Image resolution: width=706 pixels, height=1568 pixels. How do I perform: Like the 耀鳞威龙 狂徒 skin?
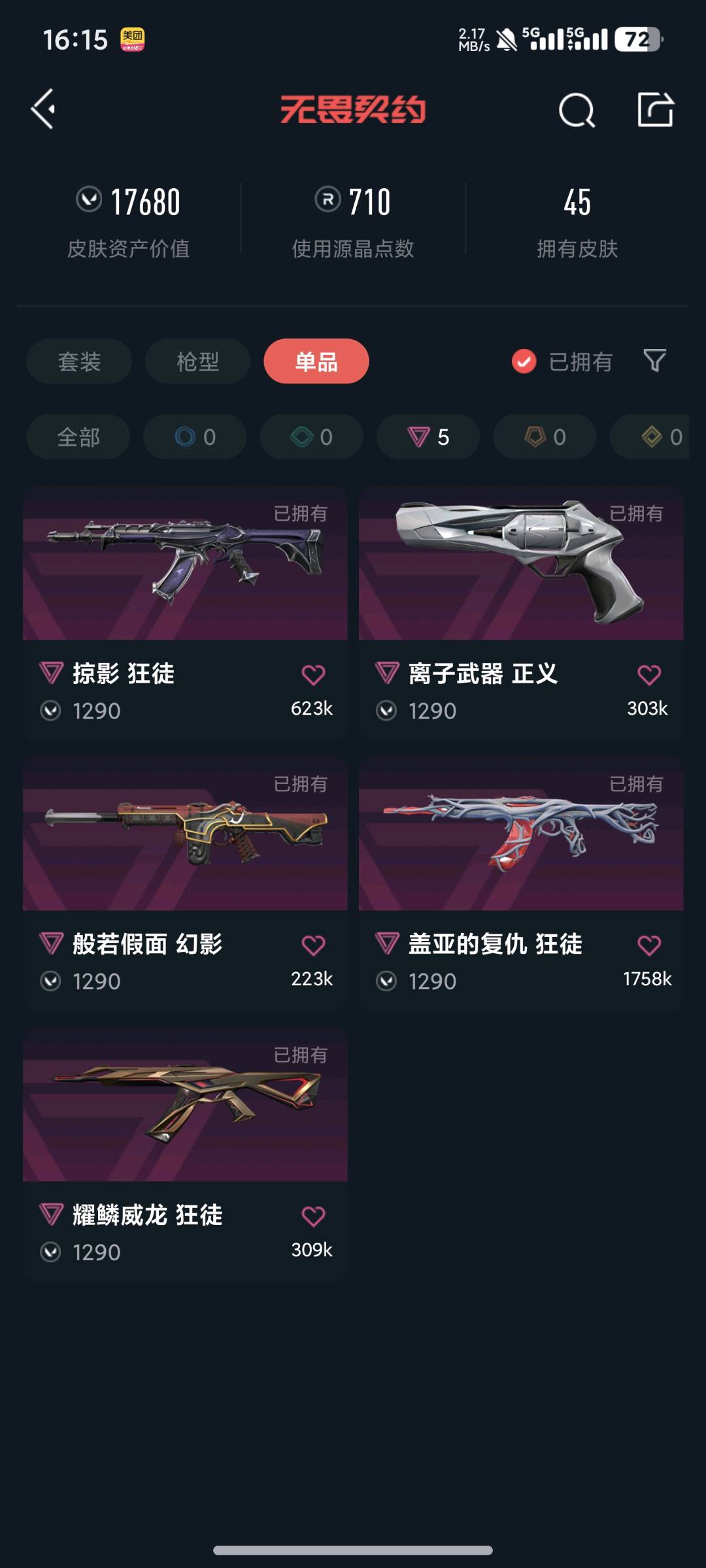[x=313, y=1217]
